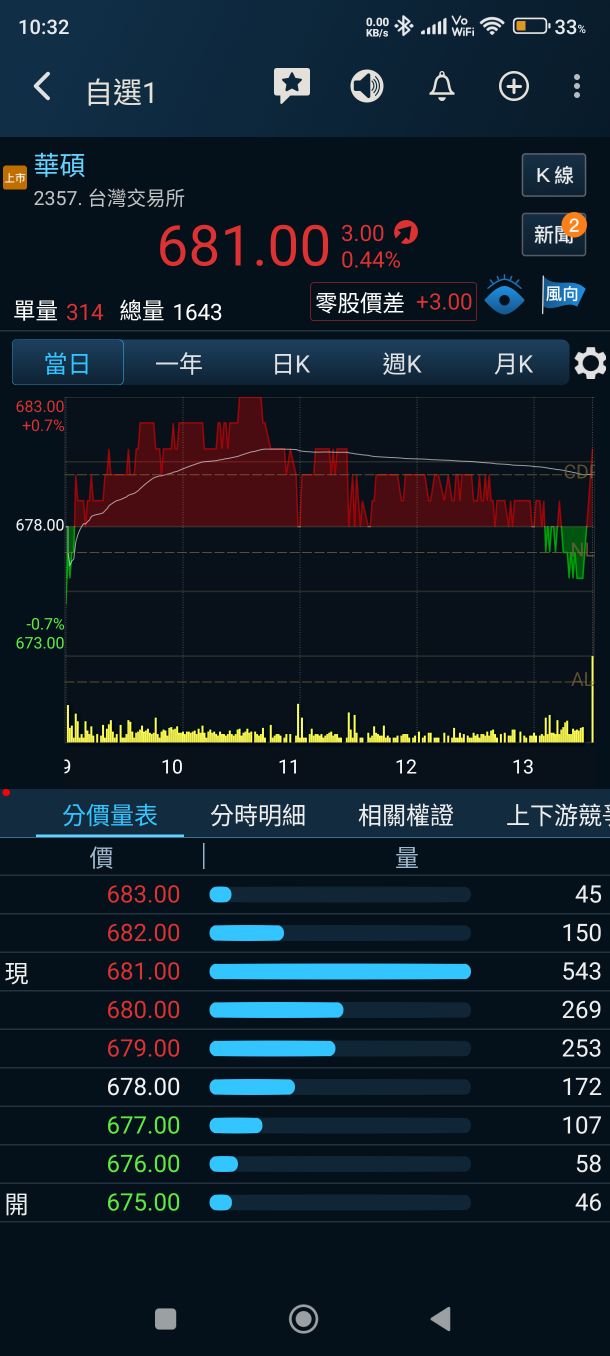Tap the blue eye icon
Viewport: 610px width, 1356px height.
click(x=505, y=296)
